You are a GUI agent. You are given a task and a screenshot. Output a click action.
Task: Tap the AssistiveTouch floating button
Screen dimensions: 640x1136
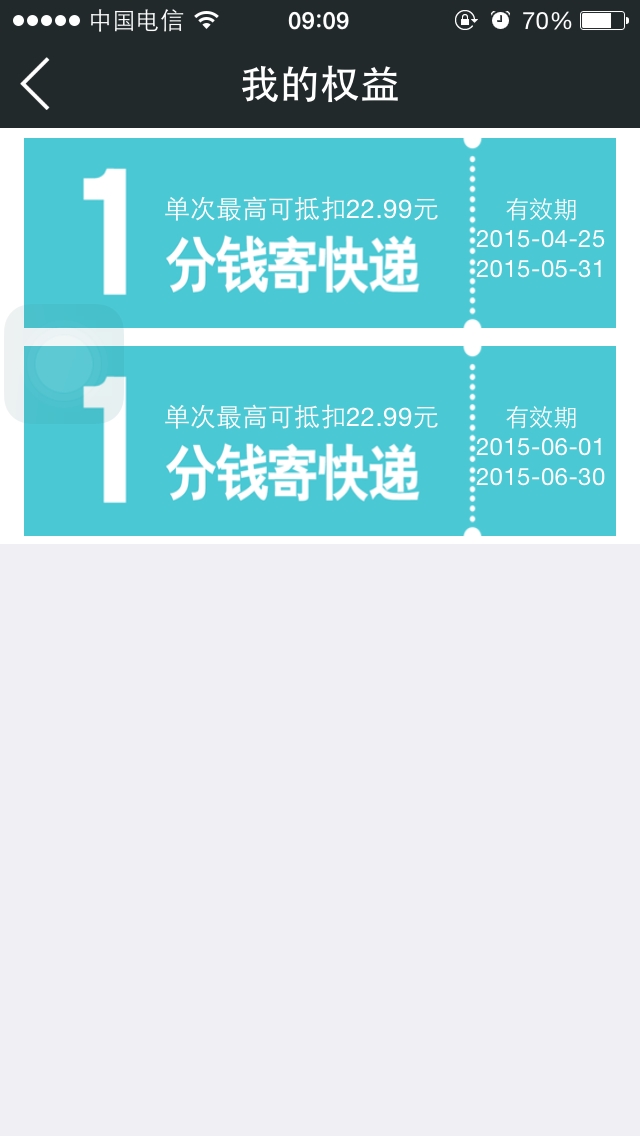tap(65, 364)
